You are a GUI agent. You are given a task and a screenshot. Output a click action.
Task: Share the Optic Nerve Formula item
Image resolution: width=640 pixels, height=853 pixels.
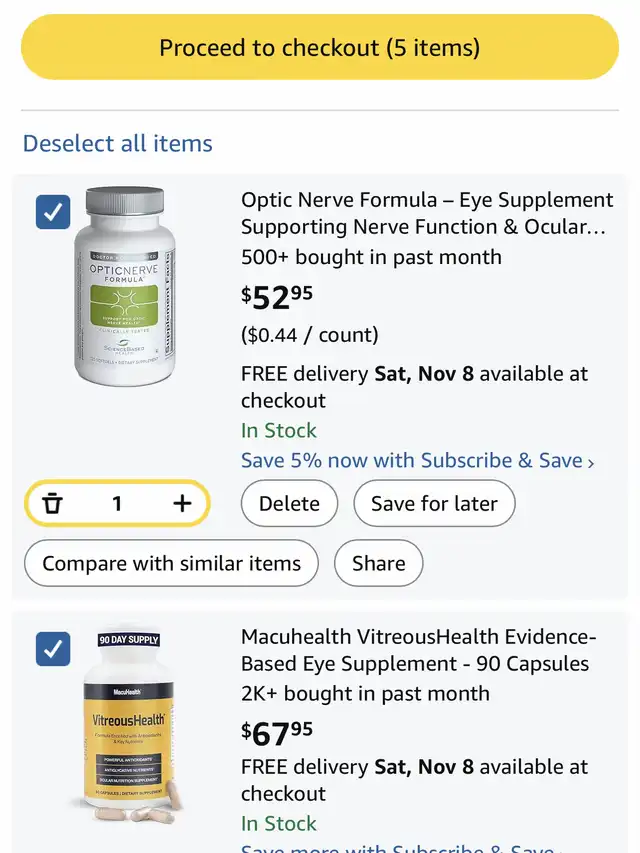tap(378, 563)
